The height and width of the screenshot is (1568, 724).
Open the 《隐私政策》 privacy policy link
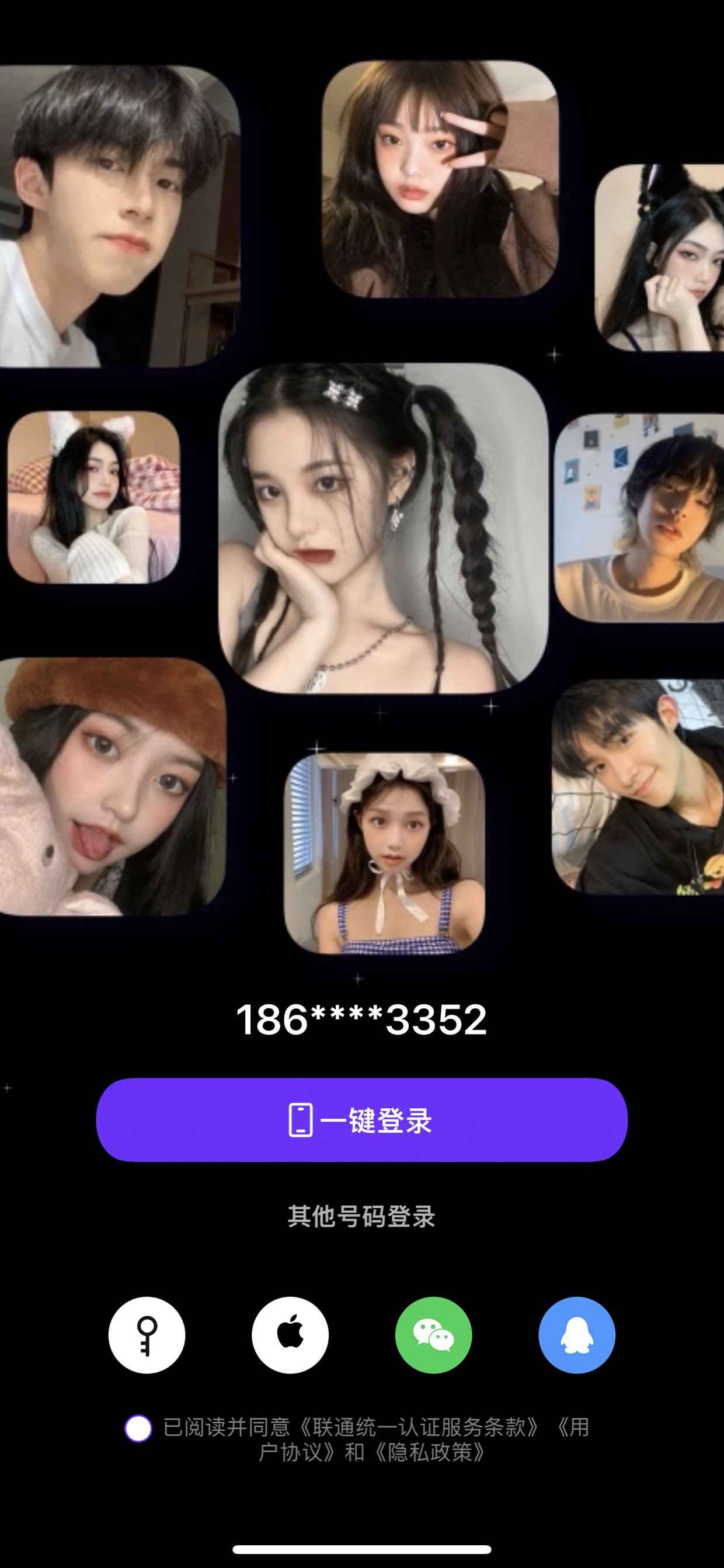click(429, 1452)
